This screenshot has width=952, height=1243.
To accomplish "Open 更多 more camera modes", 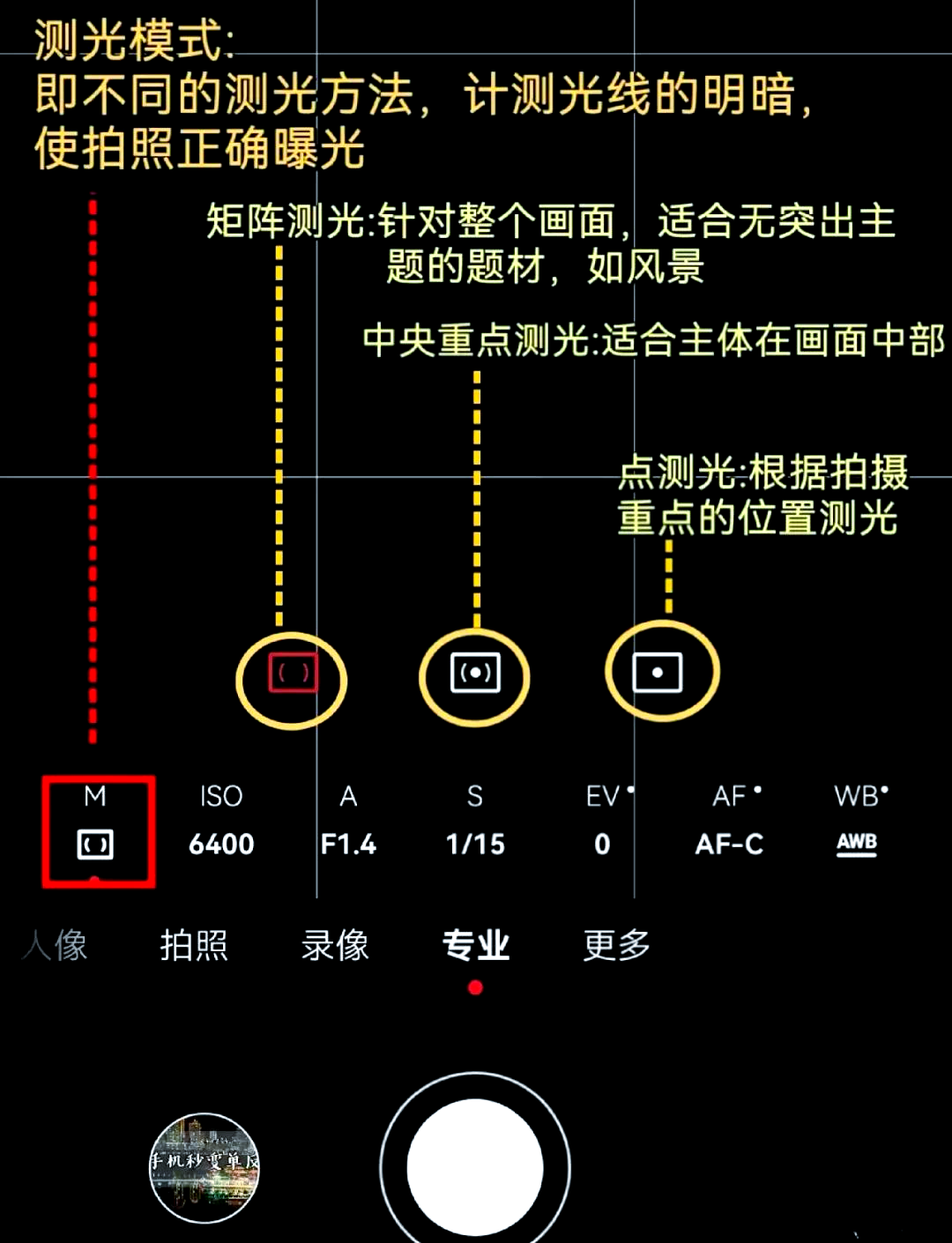I will point(616,946).
